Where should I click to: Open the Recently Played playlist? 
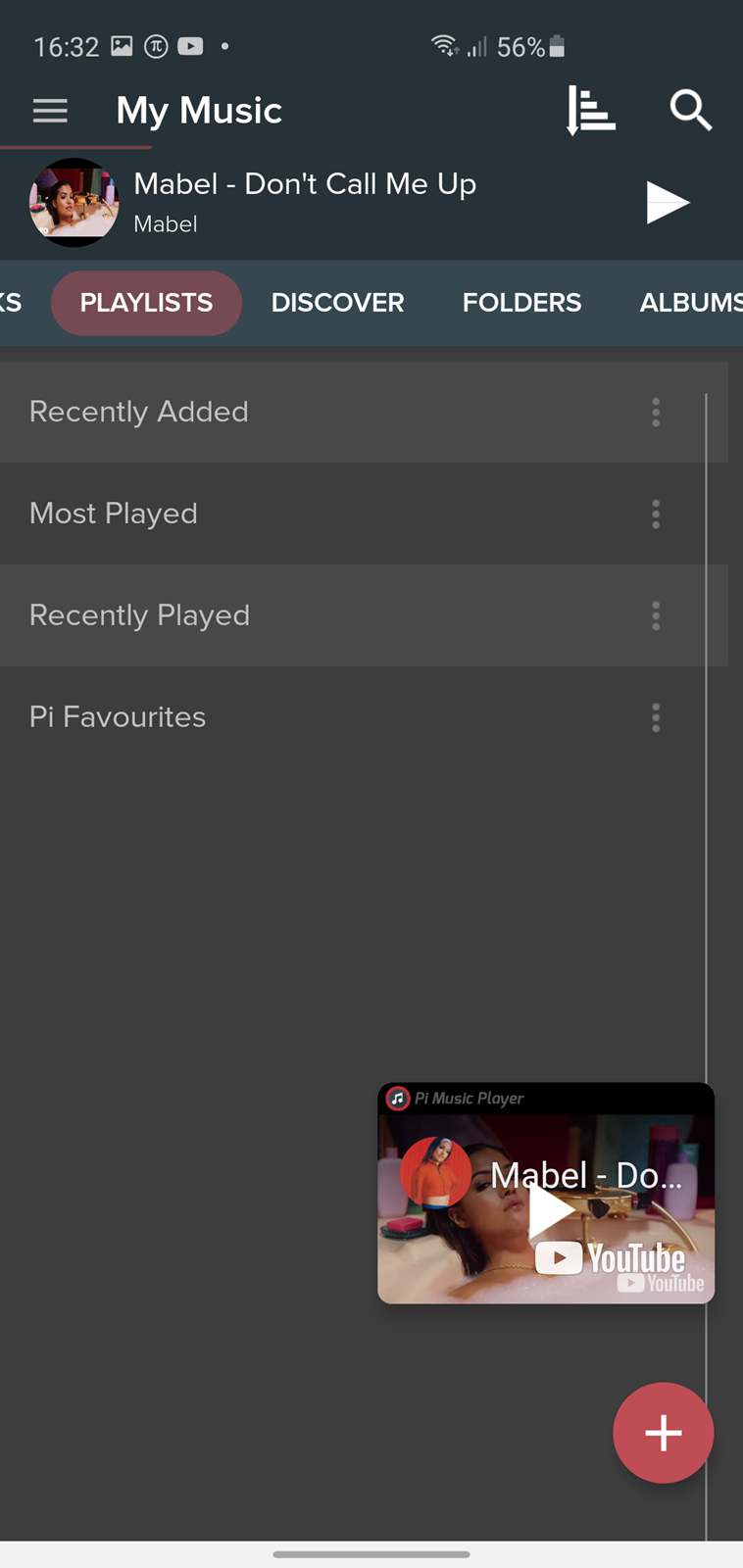click(x=364, y=615)
